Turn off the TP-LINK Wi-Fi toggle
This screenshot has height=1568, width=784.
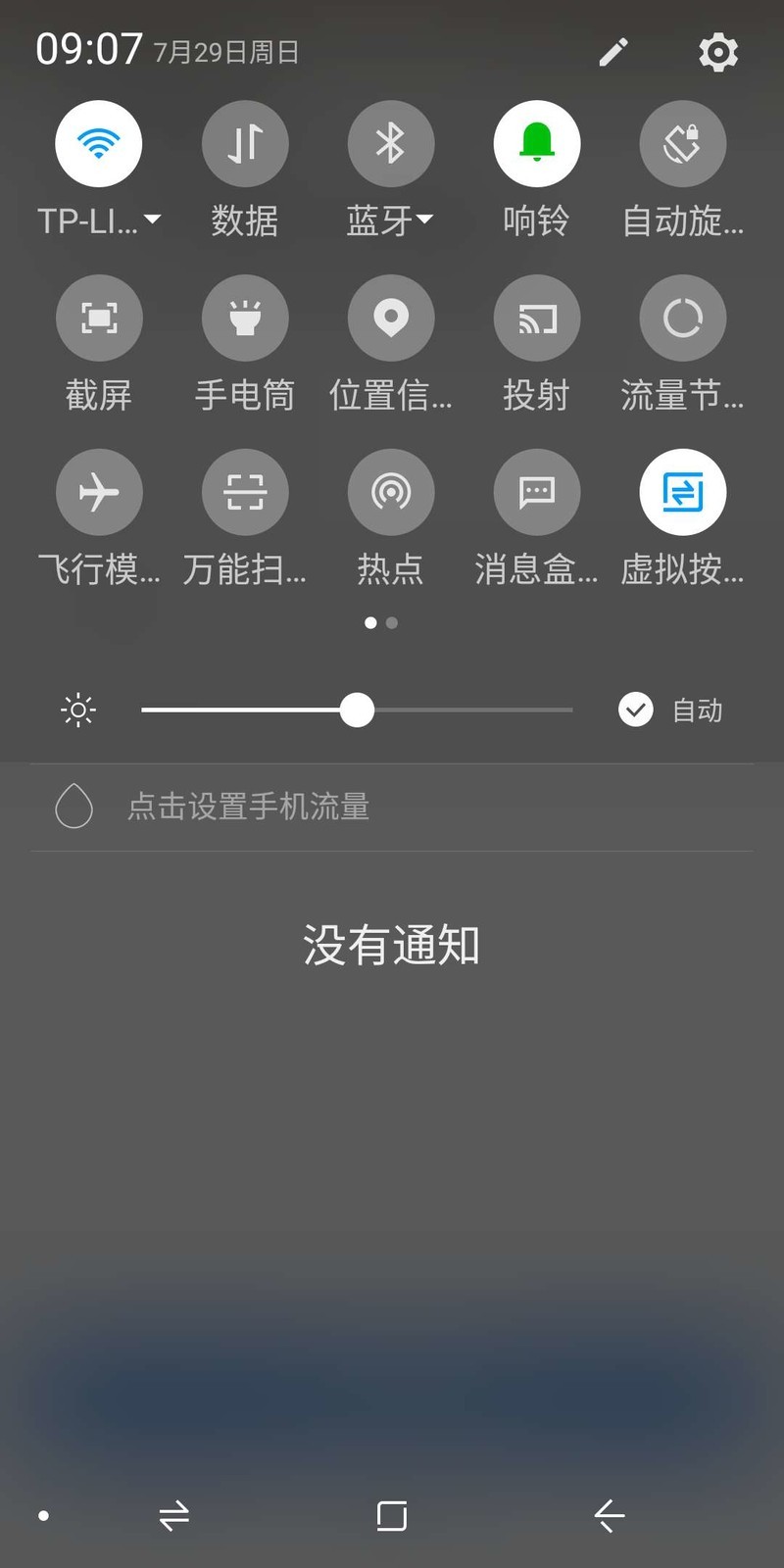(98, 144)
